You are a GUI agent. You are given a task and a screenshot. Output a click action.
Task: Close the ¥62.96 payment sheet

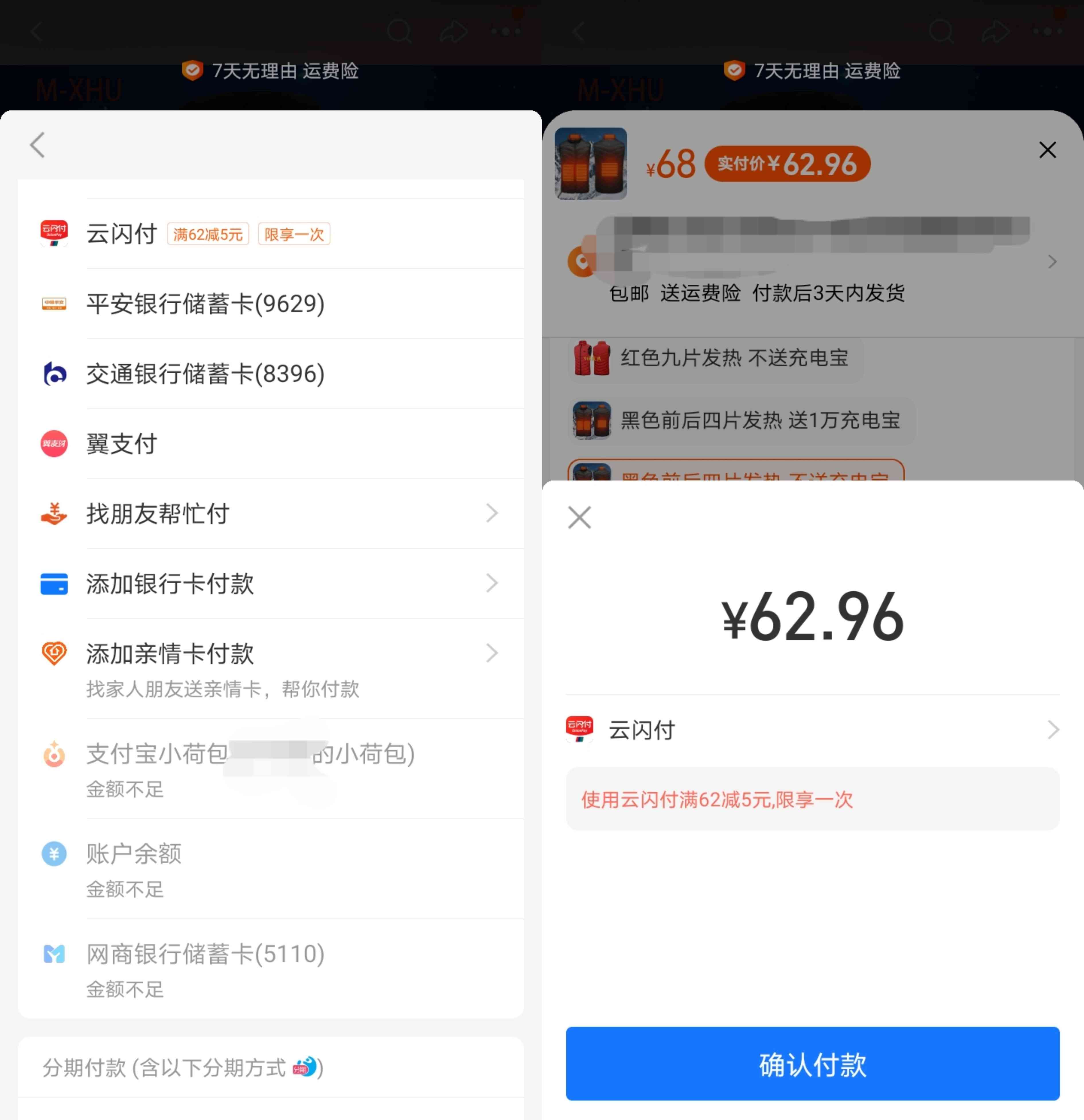[x=579, y=517]
